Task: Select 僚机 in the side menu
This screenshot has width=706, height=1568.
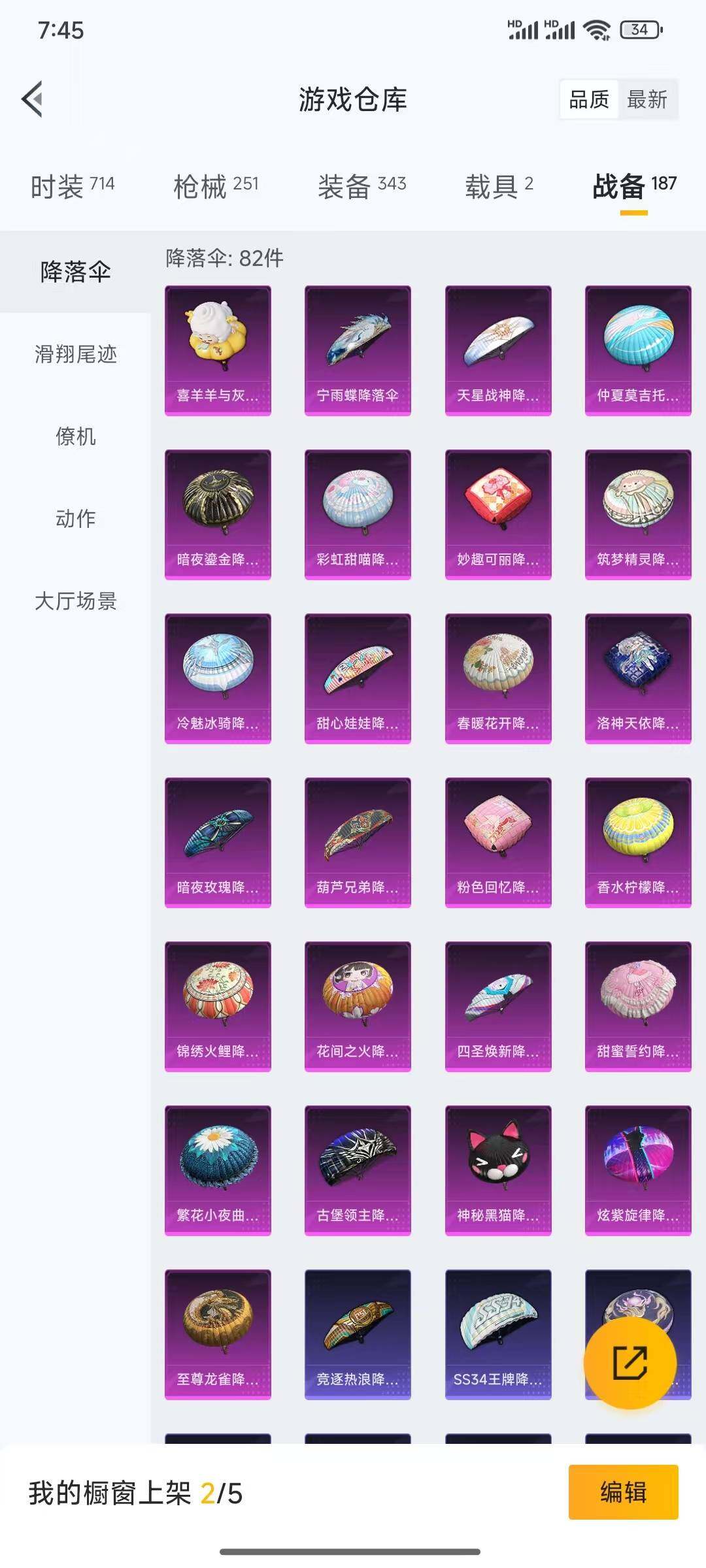Action: coord(75,436)
